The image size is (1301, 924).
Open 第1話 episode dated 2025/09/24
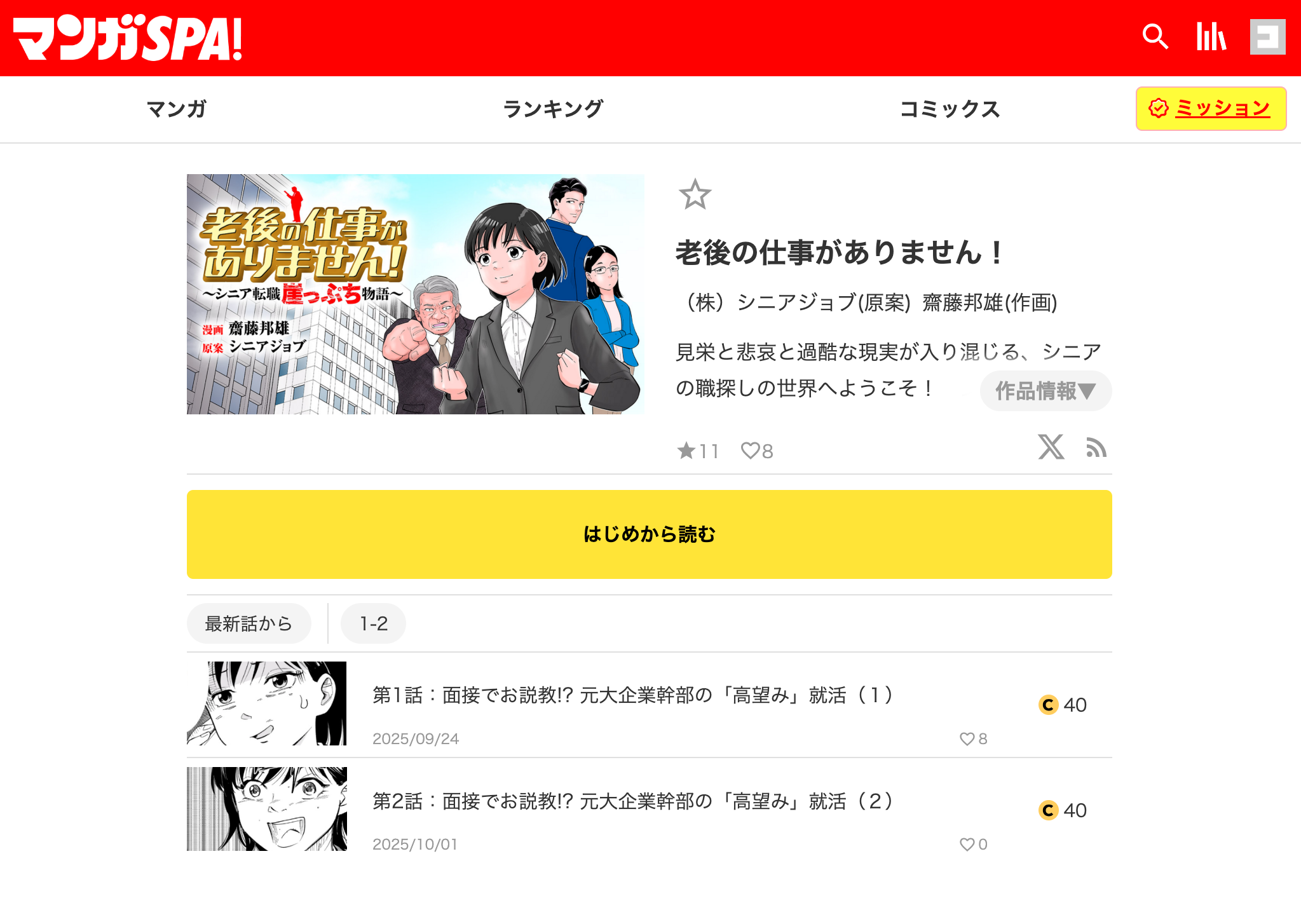(632, 695)
